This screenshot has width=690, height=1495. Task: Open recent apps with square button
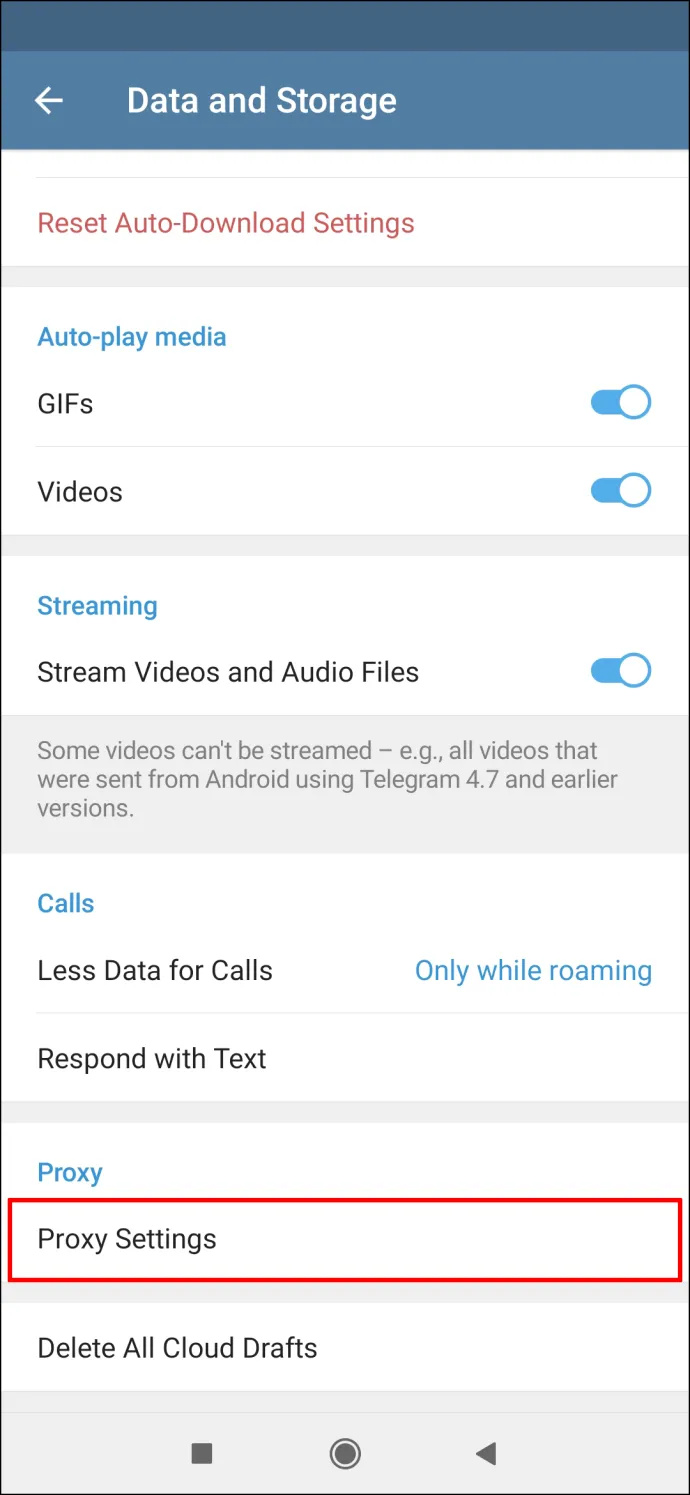pyautogui.click(x=202, y=1453)
